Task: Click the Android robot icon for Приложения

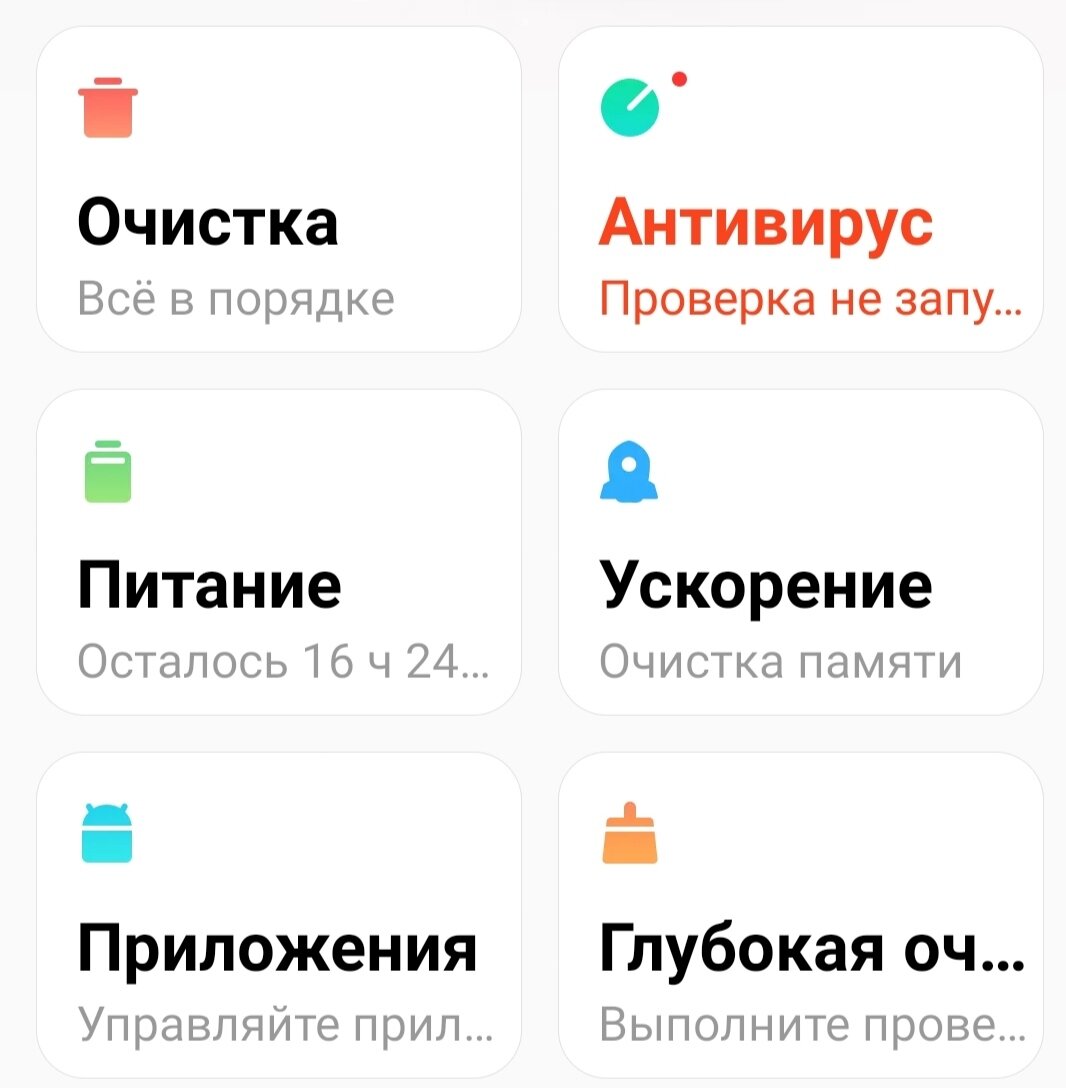Action: [x=107, y=832]
